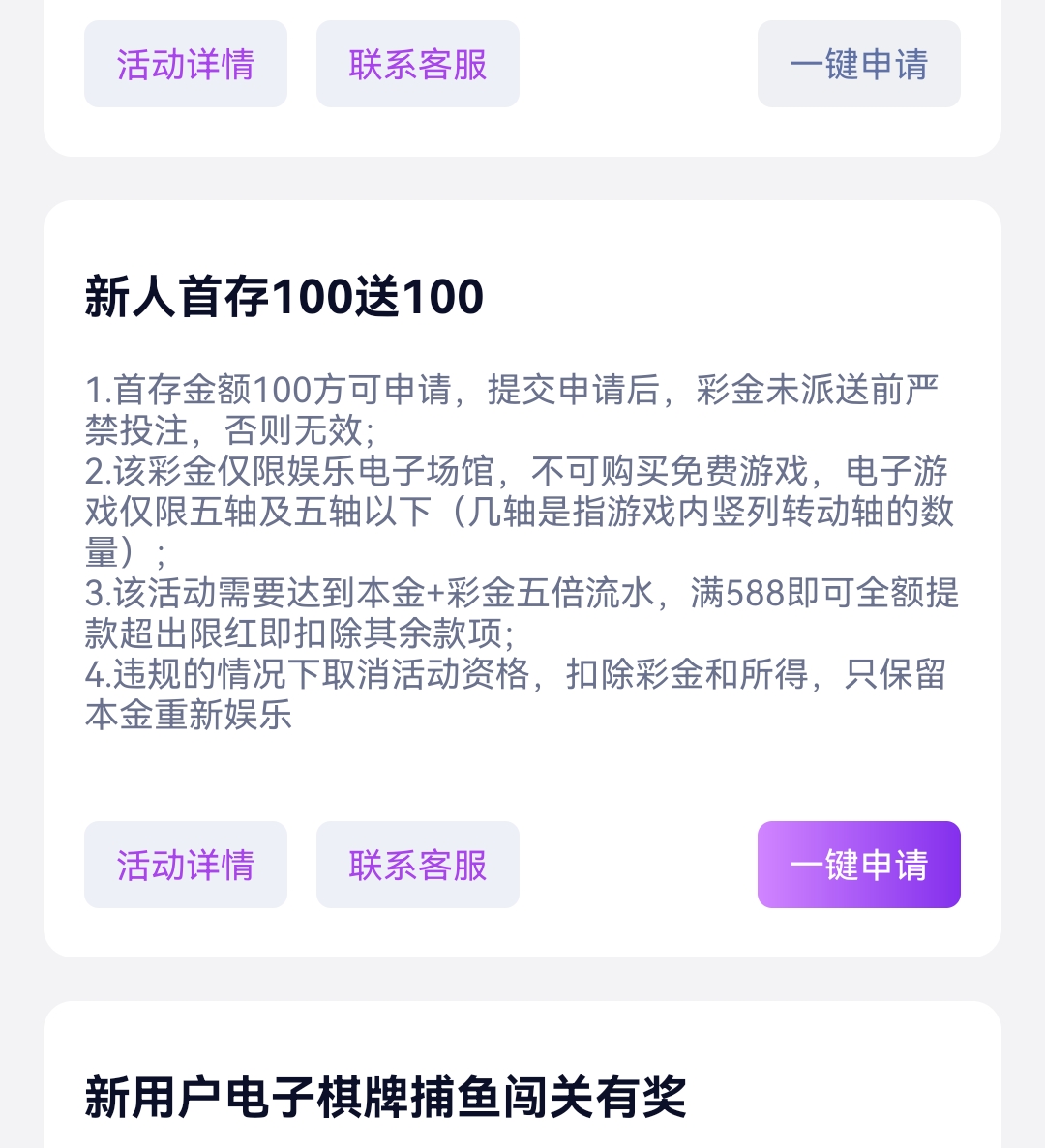Contact 联系客服 for 新人首存100送100
Screen dimensions: 1045x1148
(x=417, y=865)
